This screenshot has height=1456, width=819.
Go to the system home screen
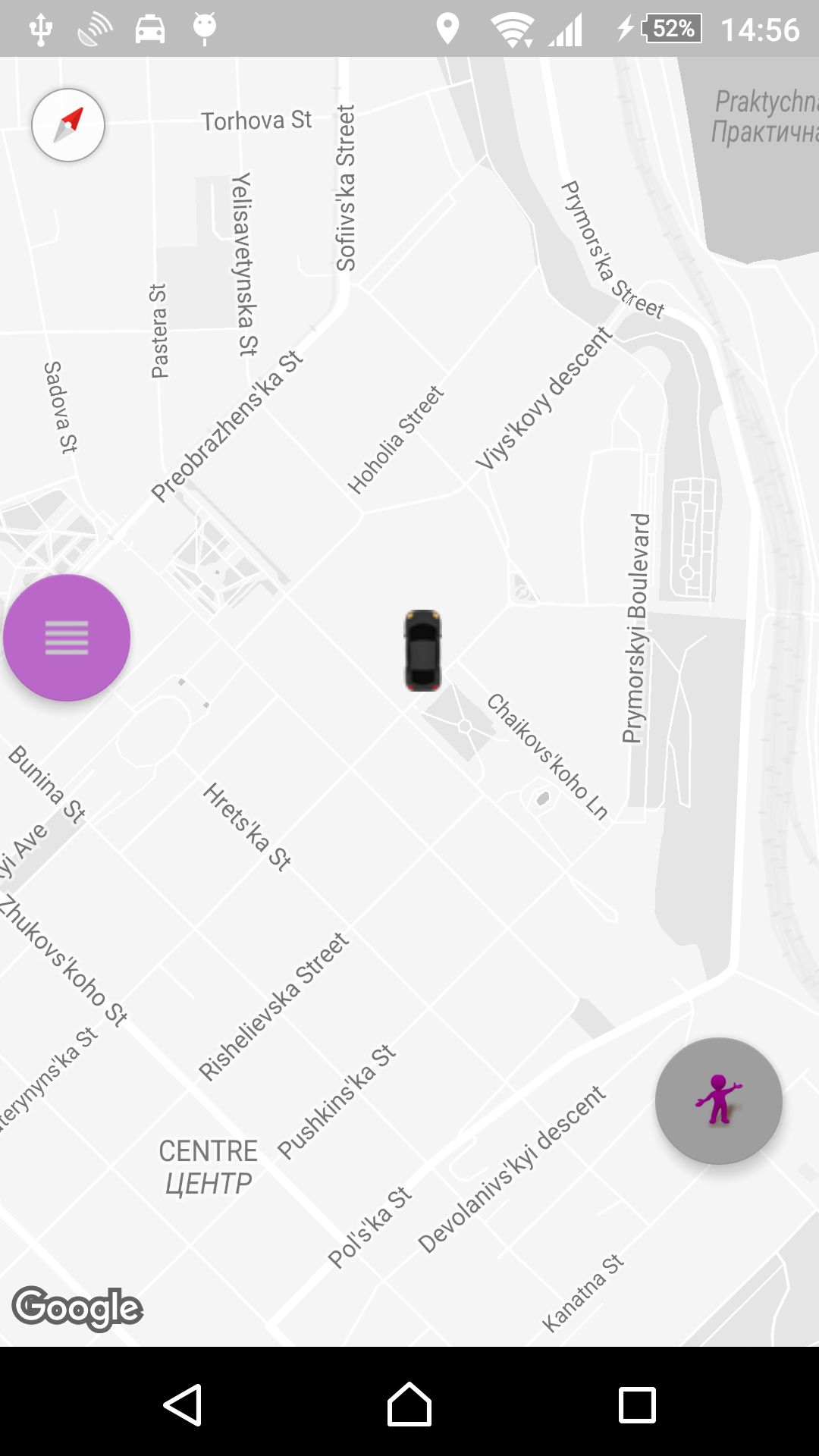[409, 1404]
